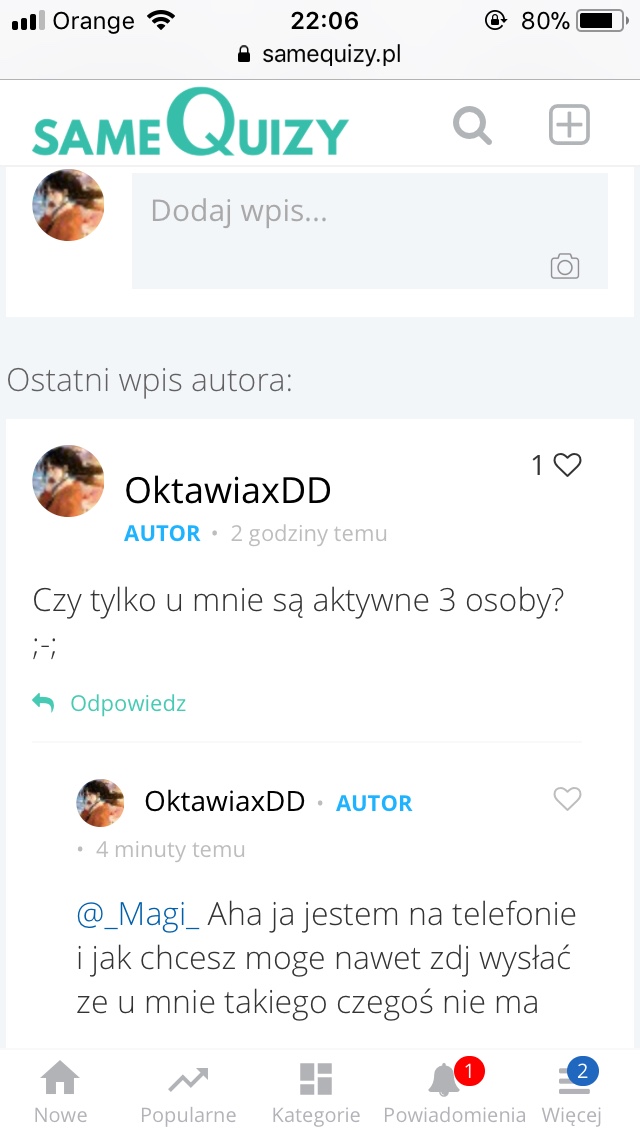This screenshot has height=1136, width=640.
Task: Open the Powiadomienia notifications tab
Action: click(454, 1093)
